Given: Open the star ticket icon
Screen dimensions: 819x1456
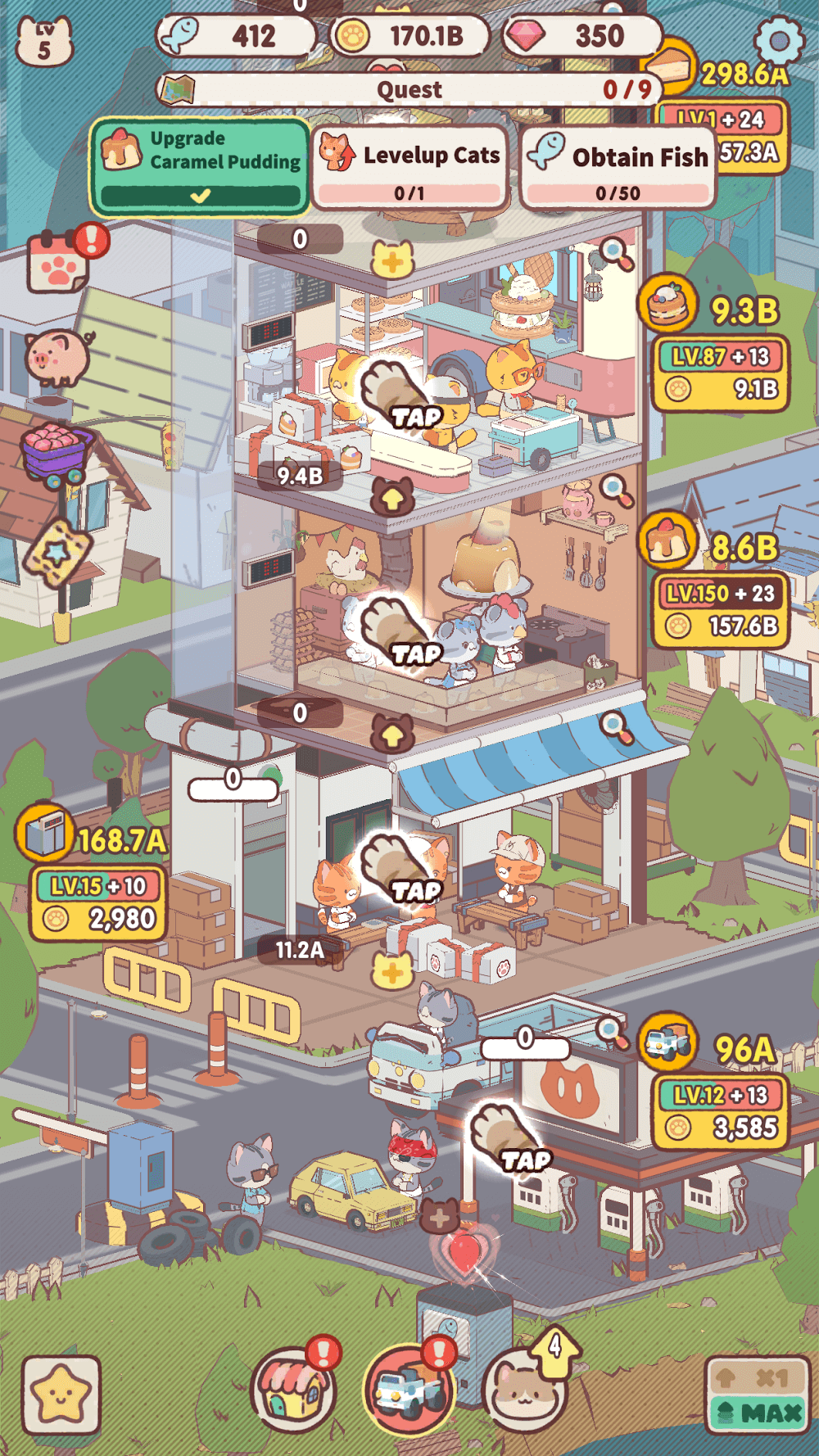Looking at the screenshot, I should coord(56,553).
